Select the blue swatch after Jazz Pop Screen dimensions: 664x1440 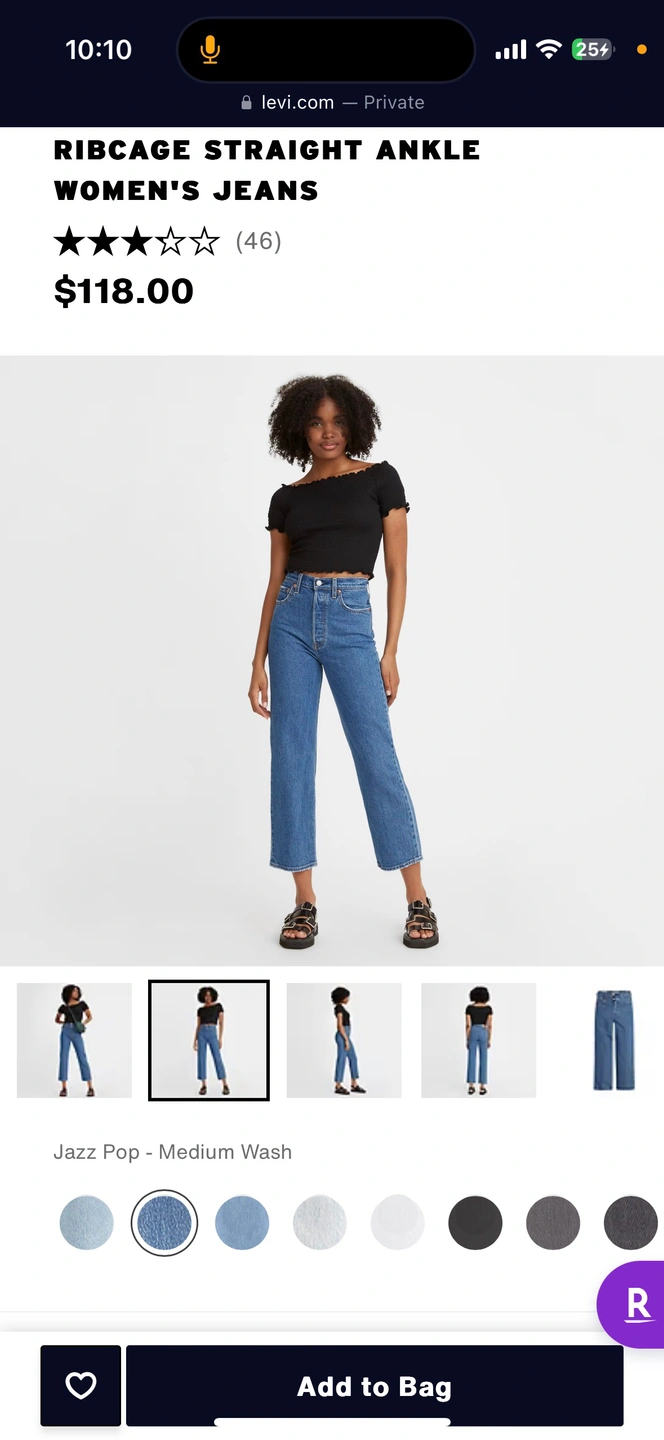[x=242, y=1222]
